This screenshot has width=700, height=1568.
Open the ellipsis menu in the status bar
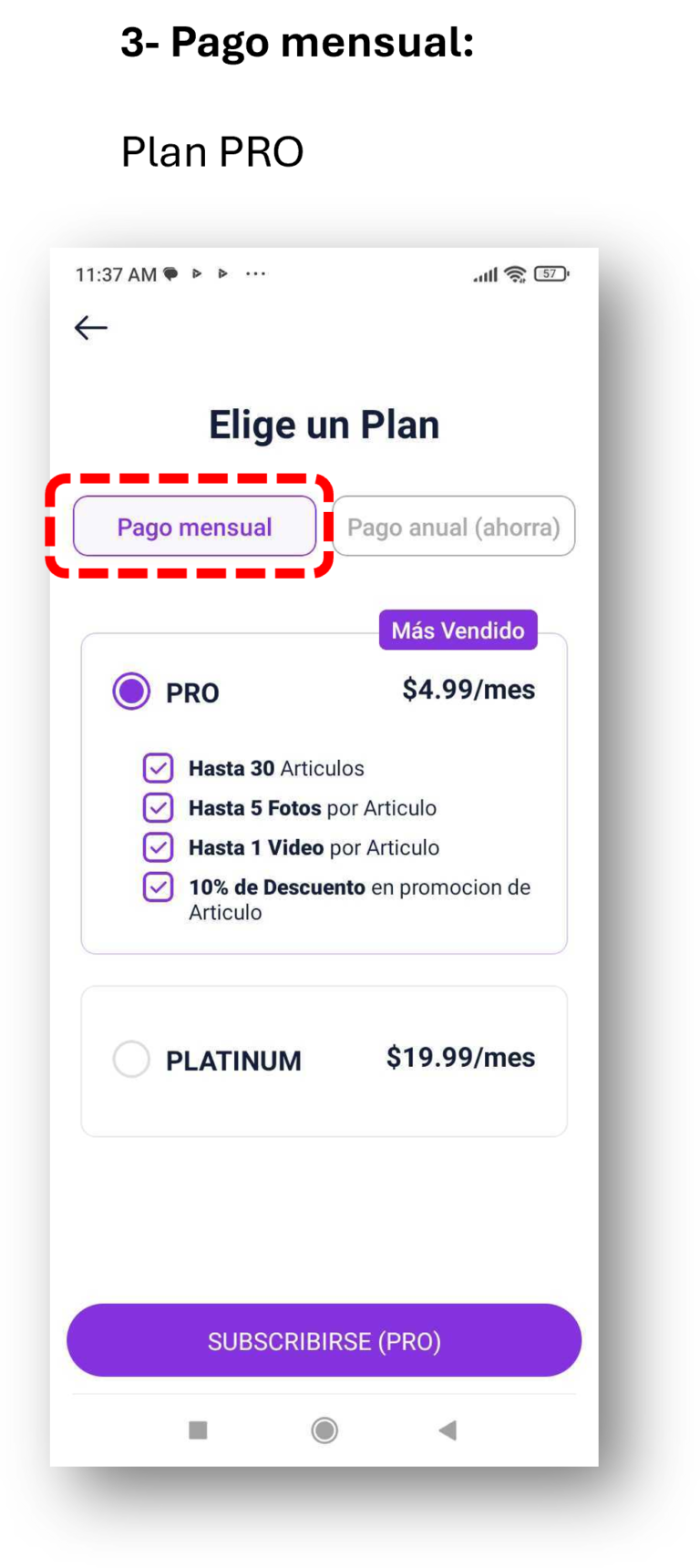coord(256,273)
